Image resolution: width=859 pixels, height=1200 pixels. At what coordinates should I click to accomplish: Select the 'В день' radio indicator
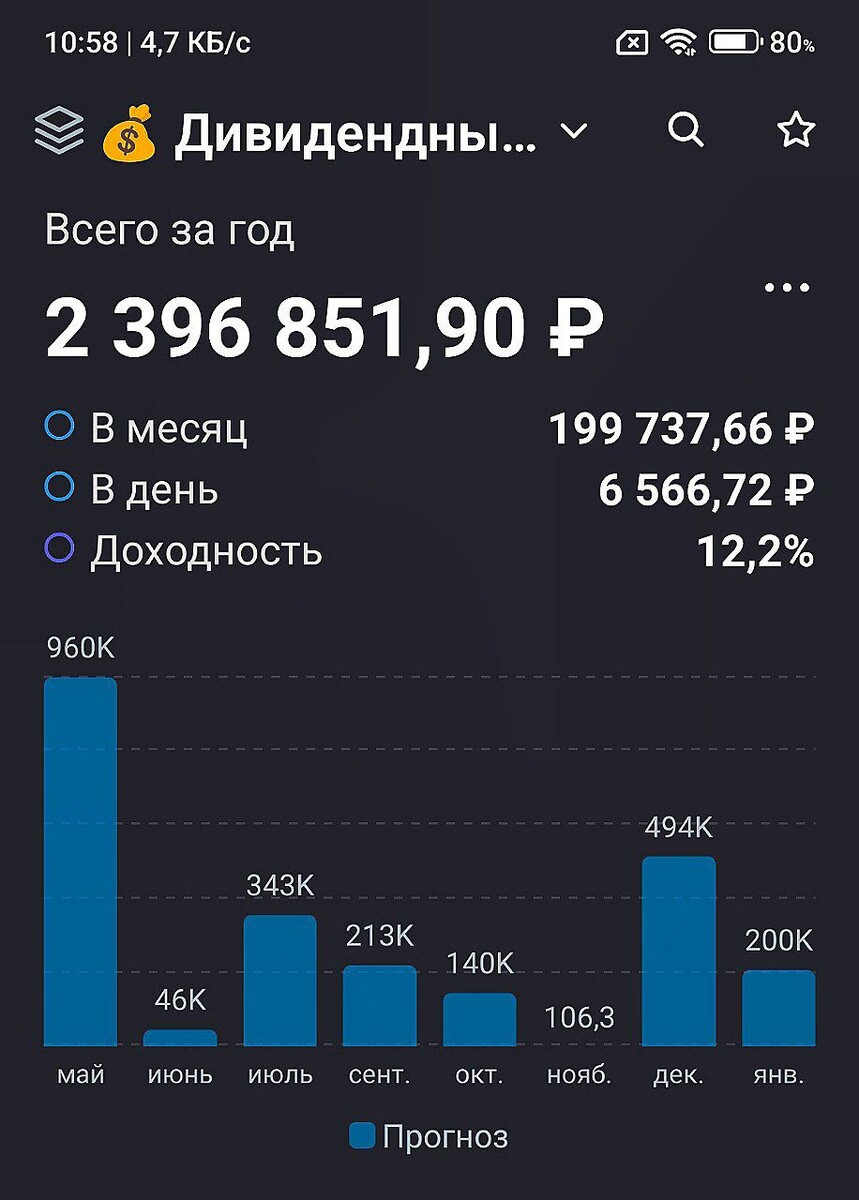click(62, 489)
